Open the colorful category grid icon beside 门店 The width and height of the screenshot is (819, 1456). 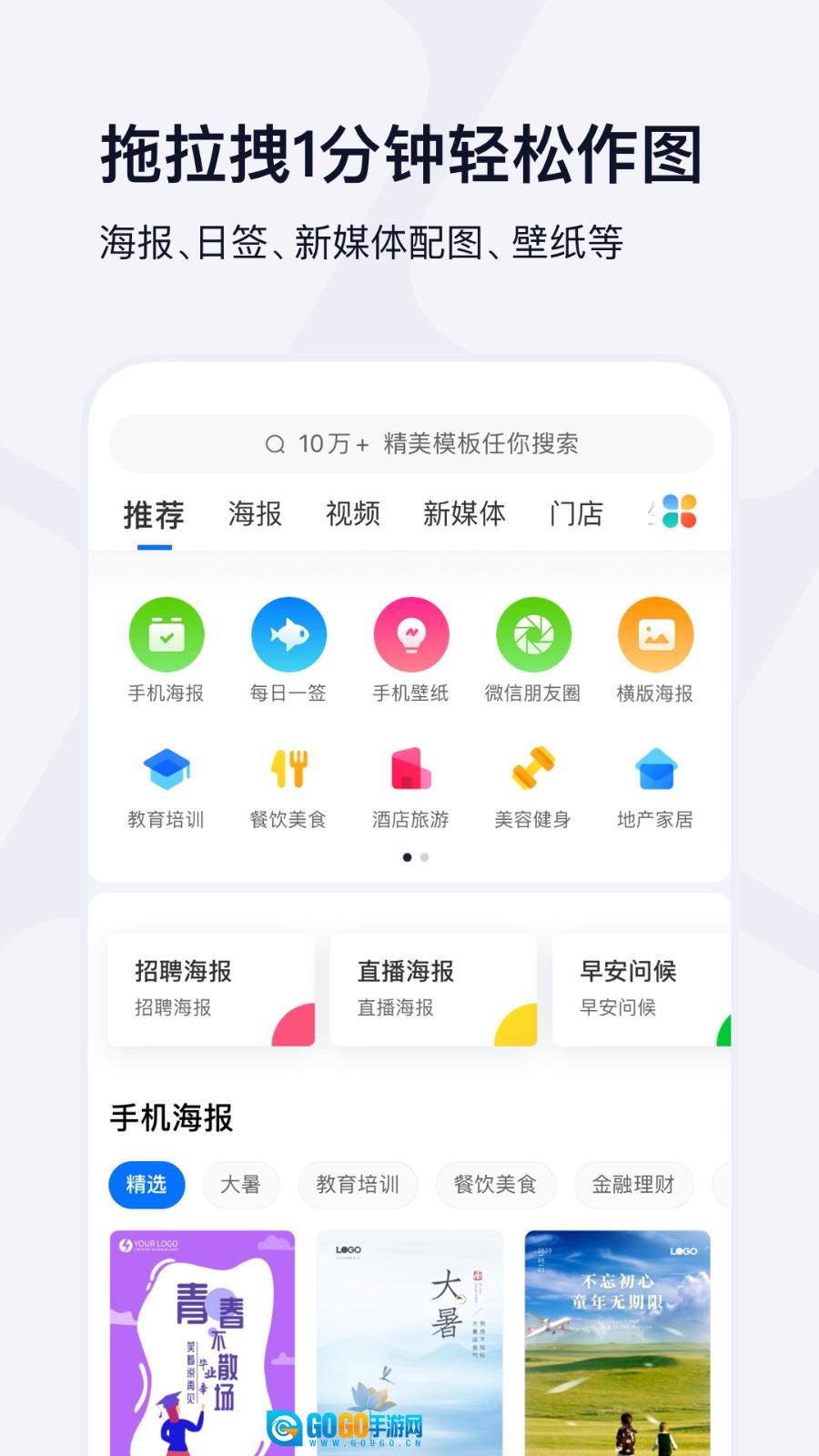(x=680, y=511)
